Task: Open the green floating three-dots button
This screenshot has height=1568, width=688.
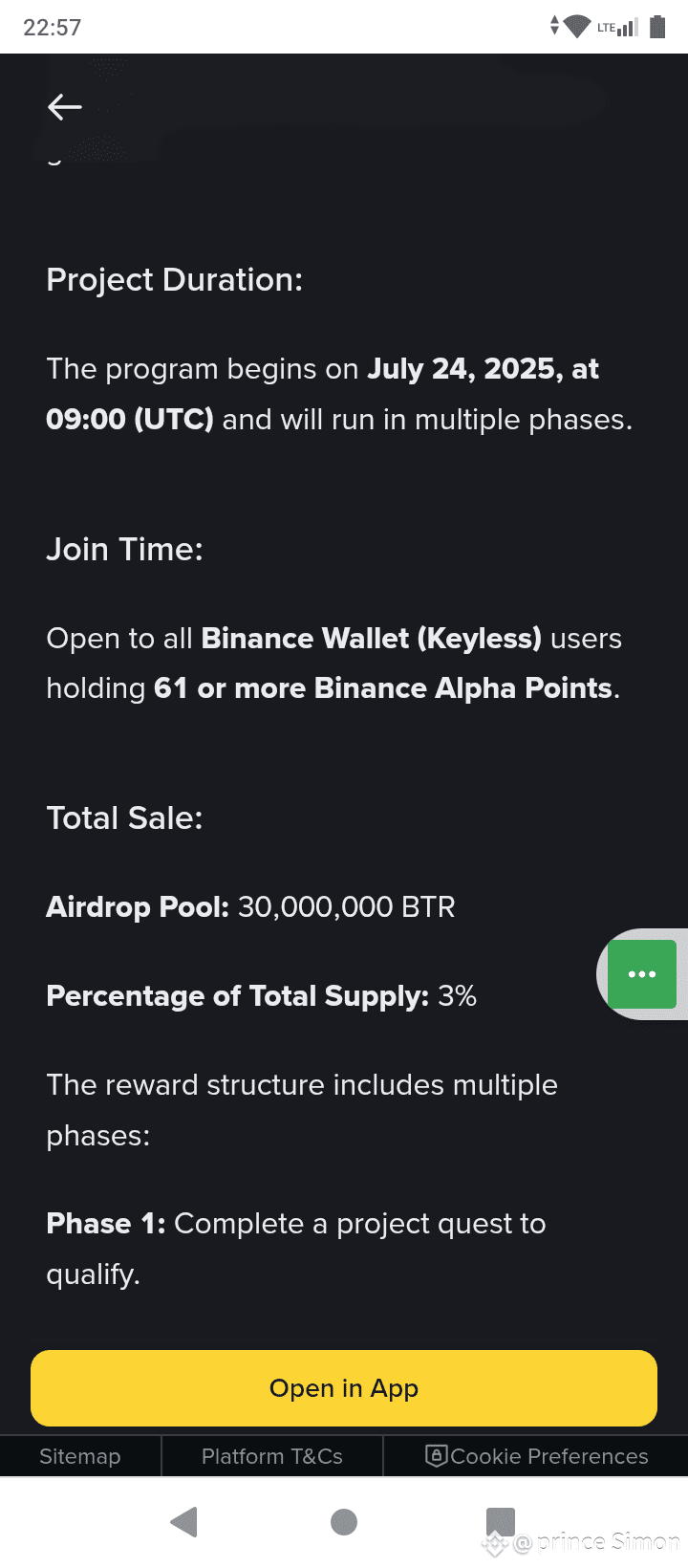Action: (642, 974)
